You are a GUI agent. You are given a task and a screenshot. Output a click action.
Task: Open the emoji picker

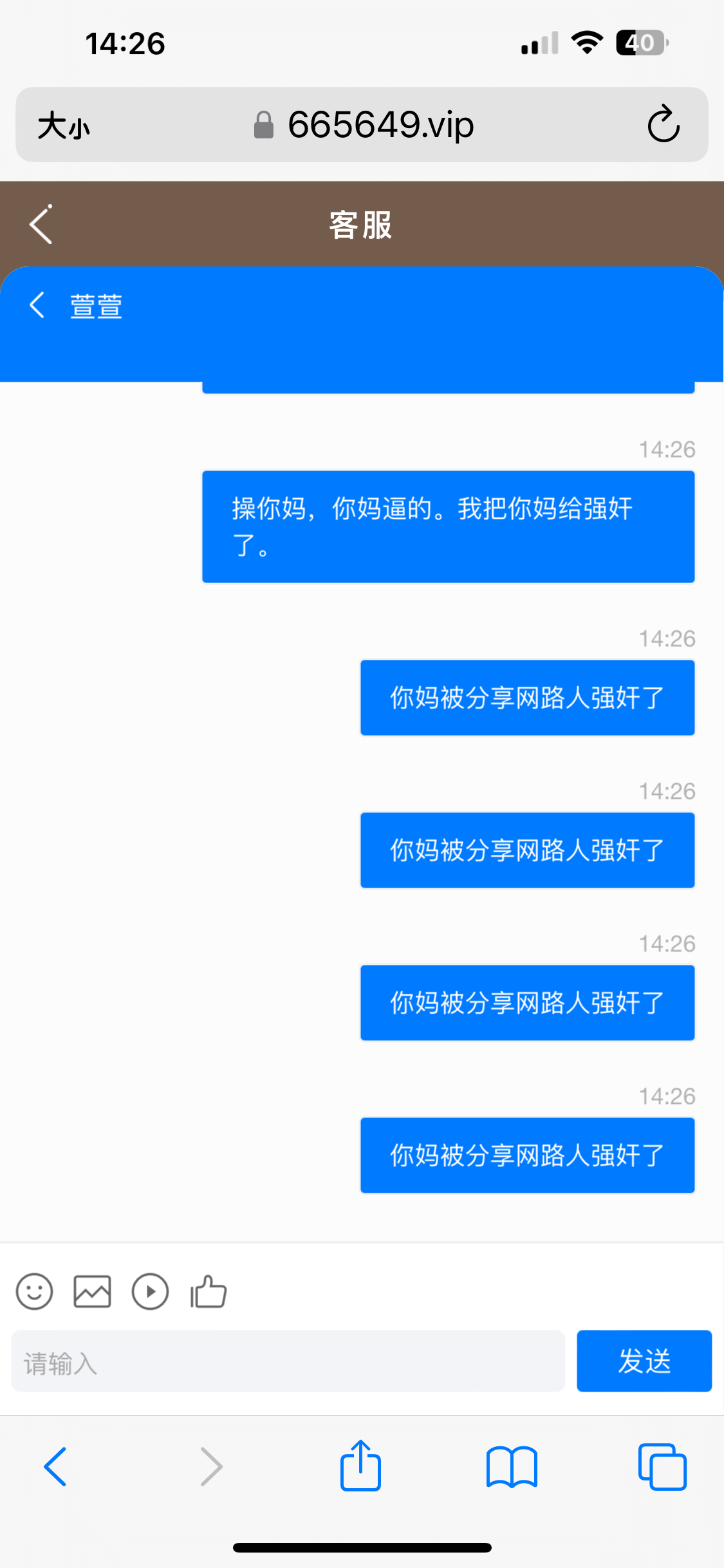[34, 1291]
